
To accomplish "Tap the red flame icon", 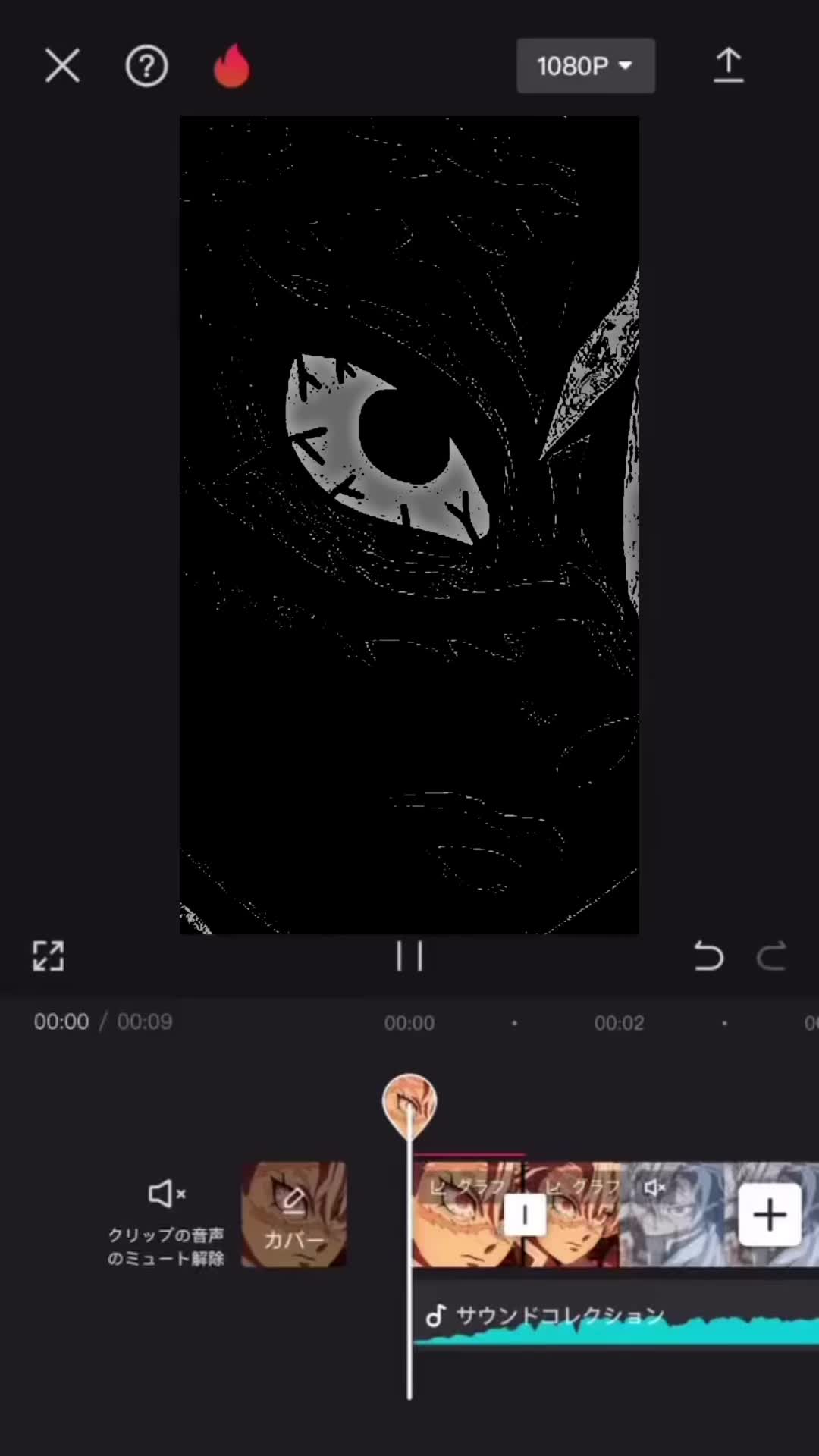I will pos(231,66).
